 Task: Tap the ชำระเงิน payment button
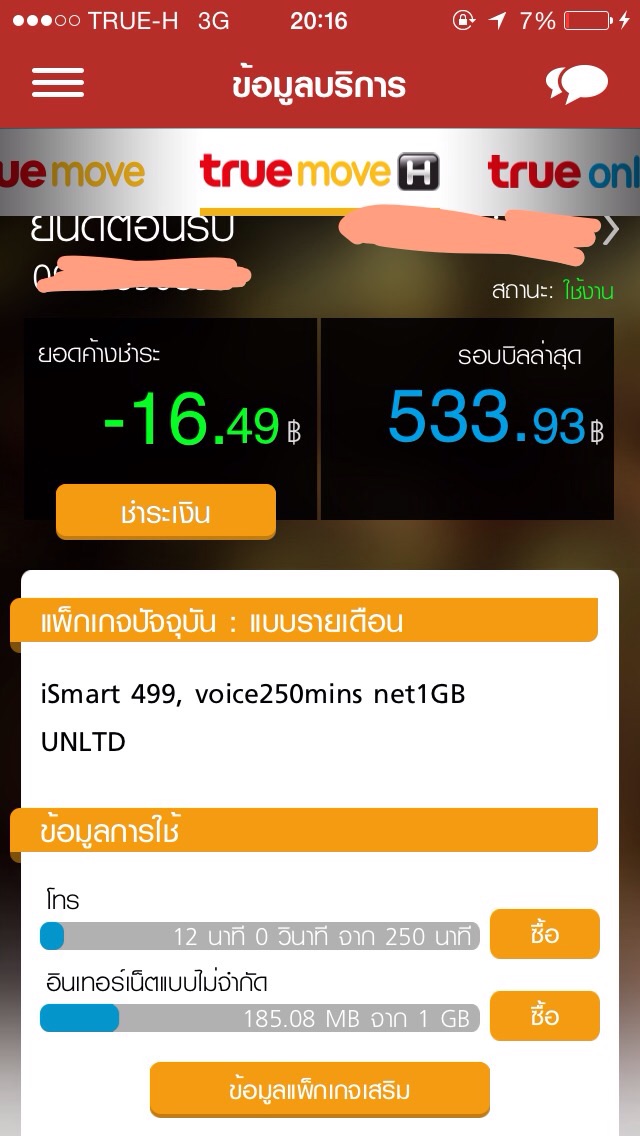pyautogui.click(x=166, y=512)
